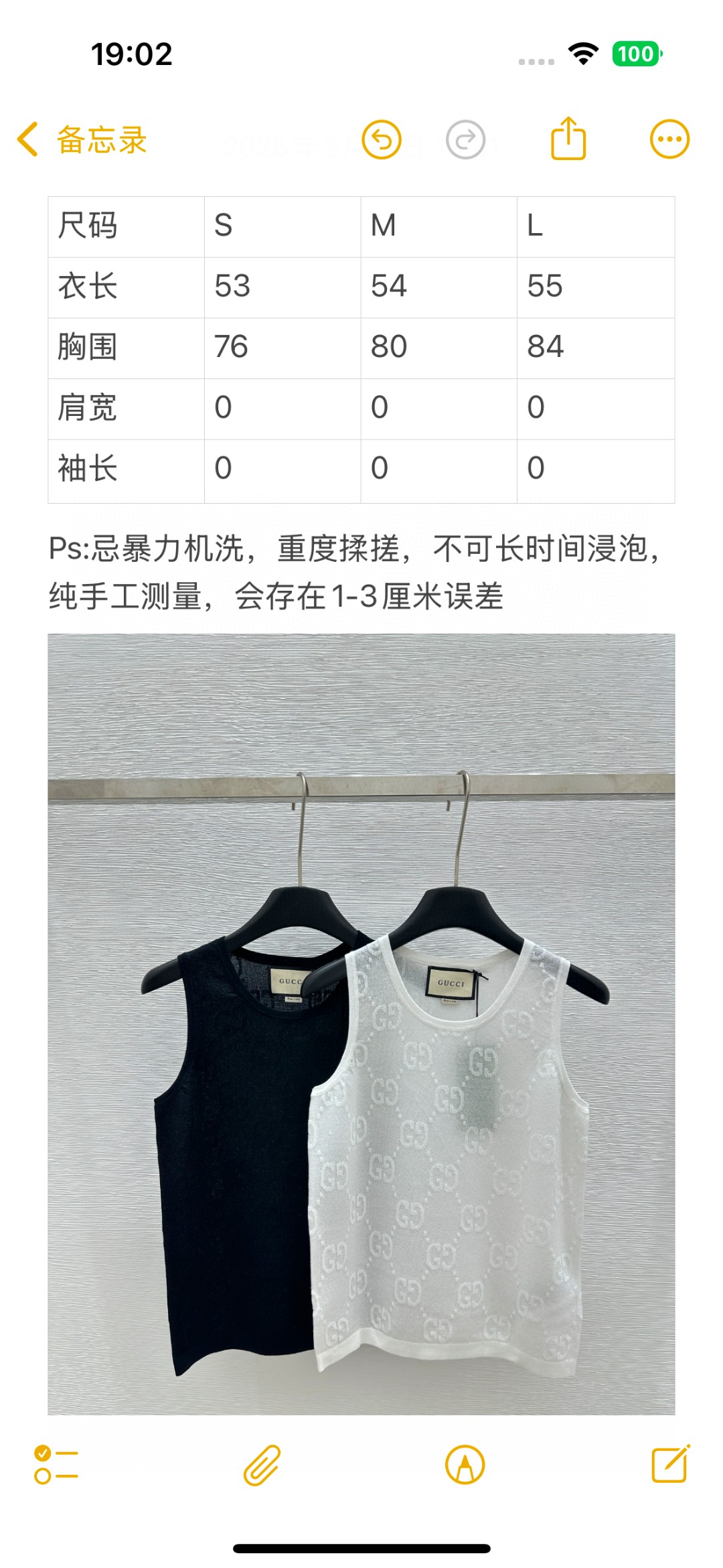The height and width of the screenshot is (1568, 723).
Task: Tap the redo arrow icon
Action: pyautogui.click(x=465, y=140)
